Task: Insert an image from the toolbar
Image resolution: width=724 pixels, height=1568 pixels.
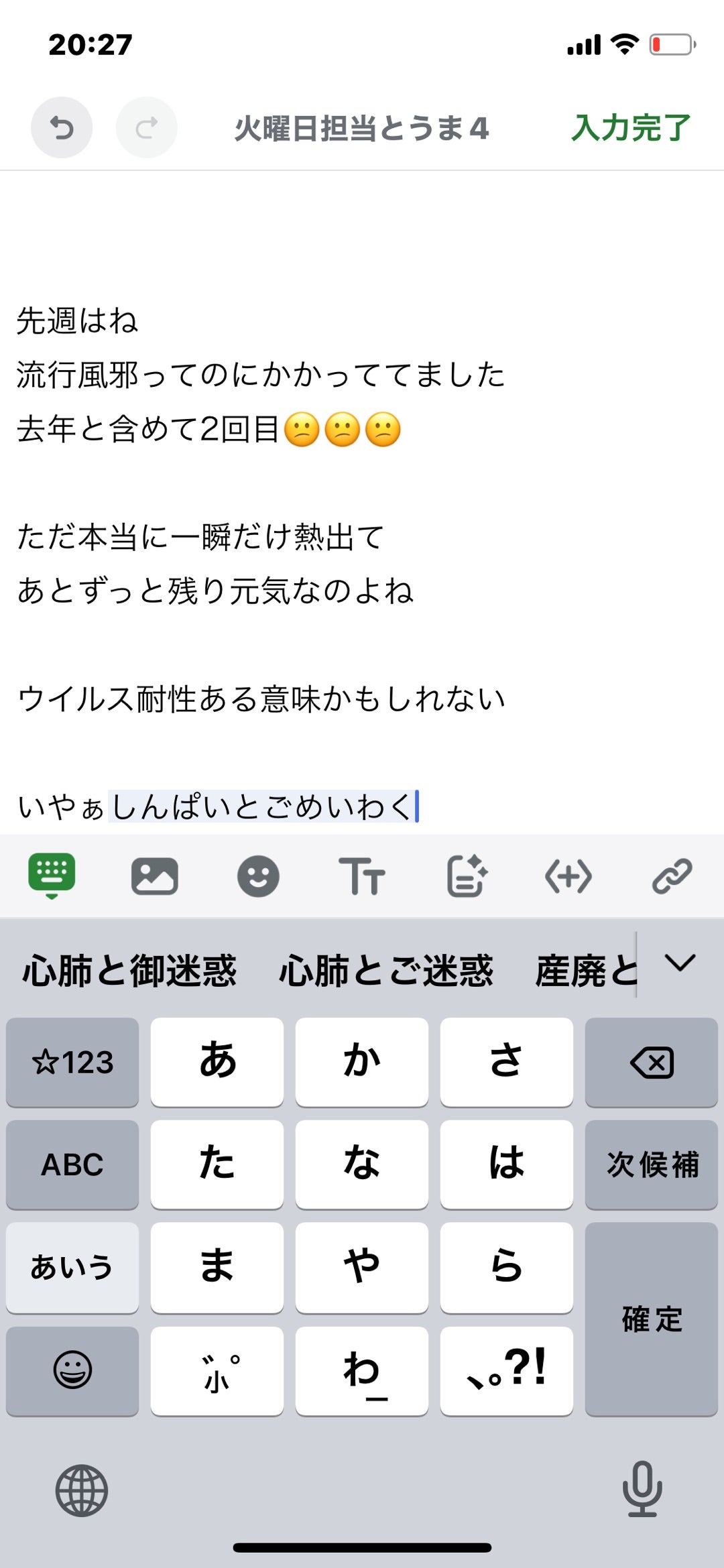Action: [155, 876]
